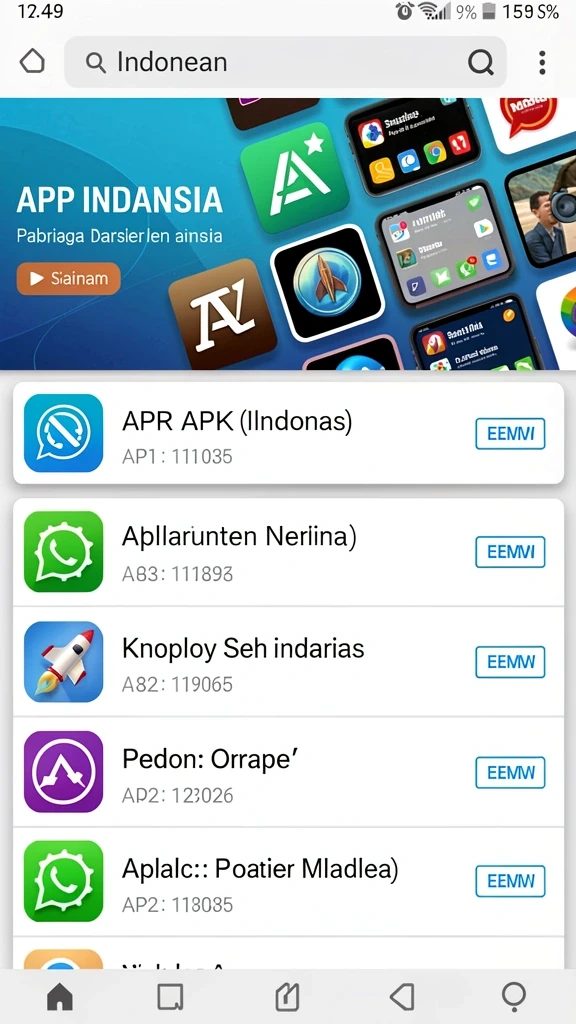Tap the button next to Pedon: Orrape'
Image resolution: width=576 pixels, height=1024 pixels.
(x=510, y=773)
